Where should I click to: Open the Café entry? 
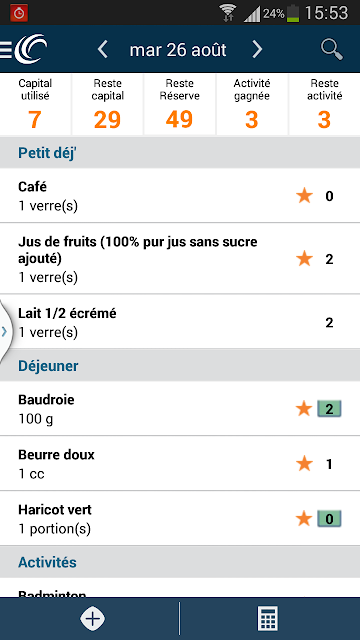[180, 196]
